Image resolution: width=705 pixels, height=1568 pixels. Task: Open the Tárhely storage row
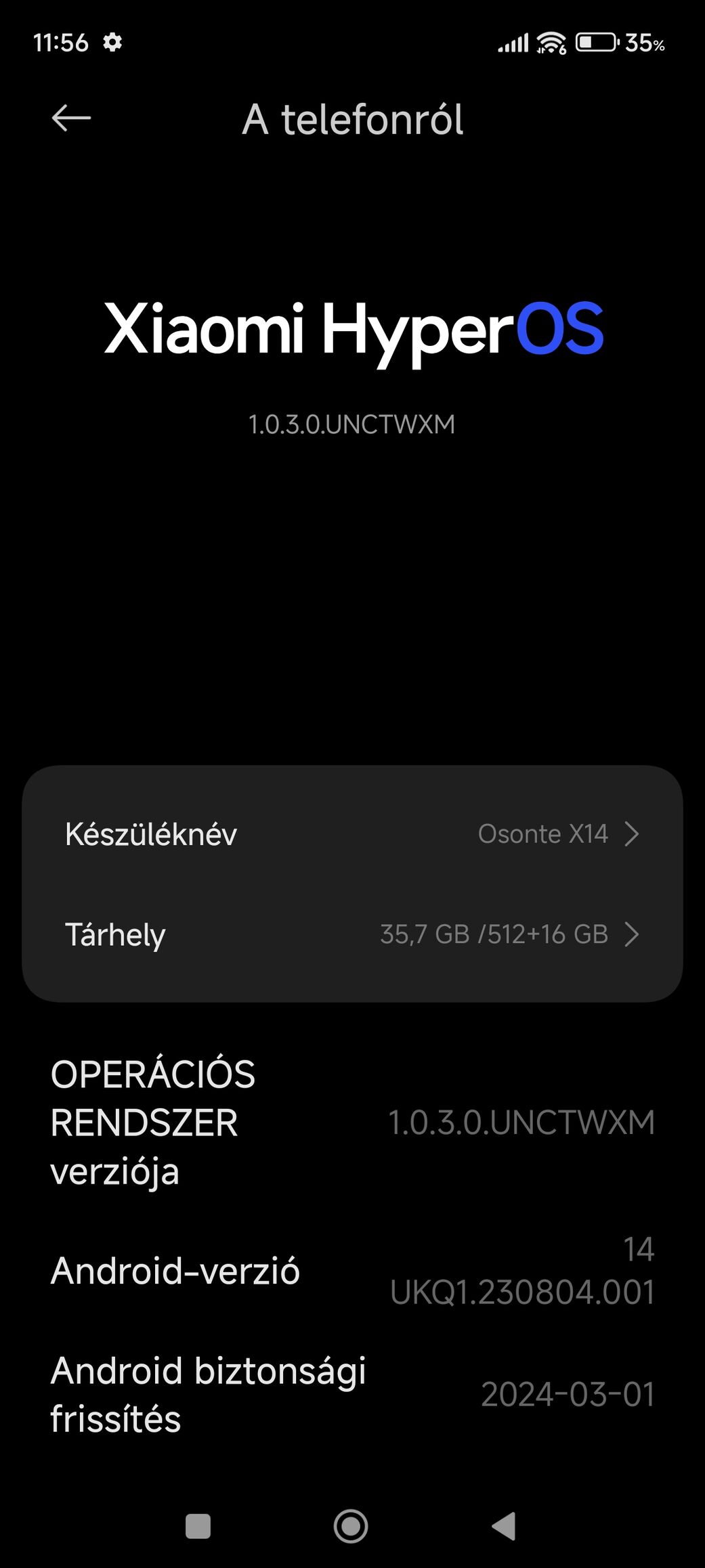pos(352,934)
